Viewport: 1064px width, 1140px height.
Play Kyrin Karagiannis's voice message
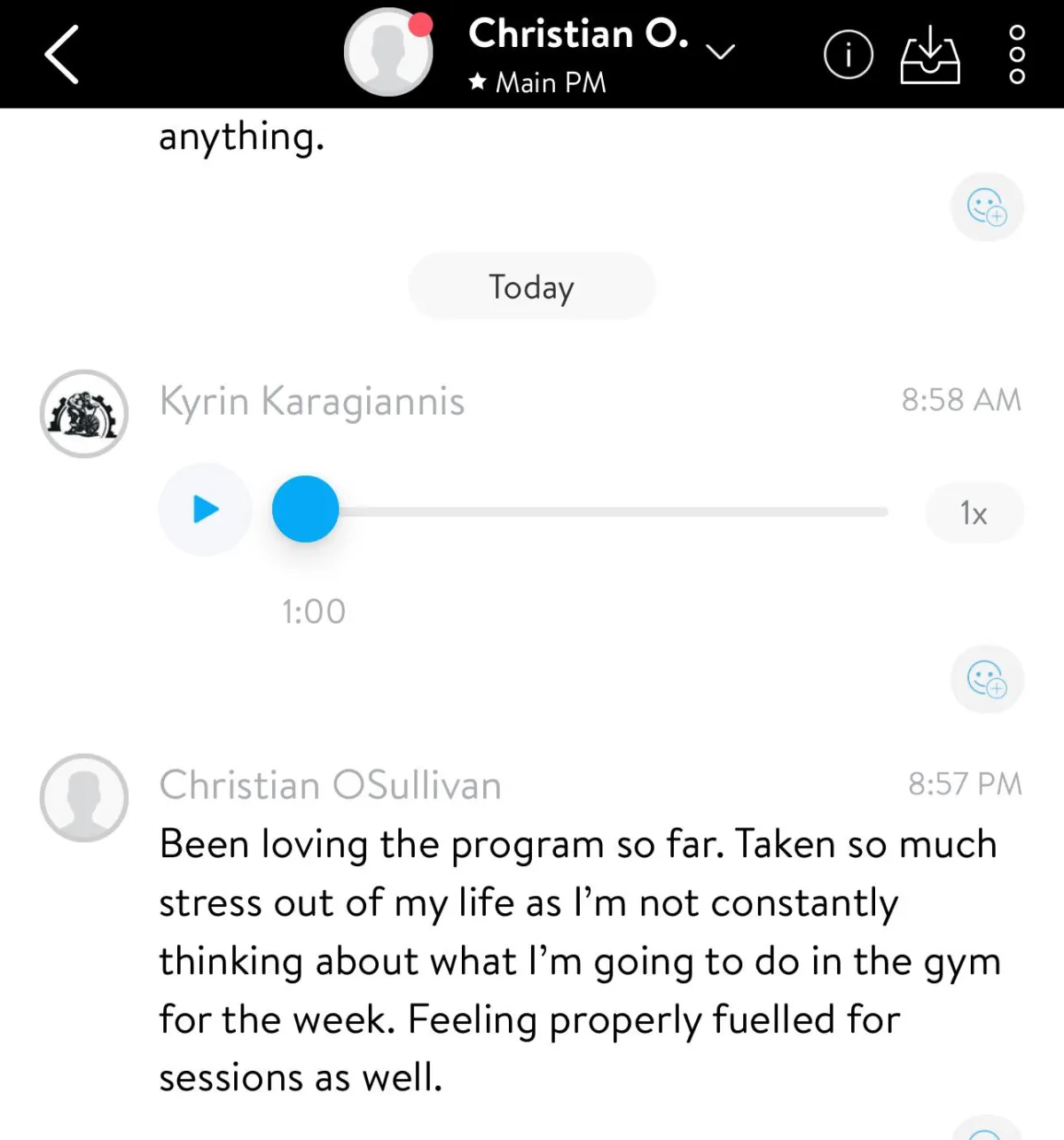pyautogui.click(x=206, y=510)
